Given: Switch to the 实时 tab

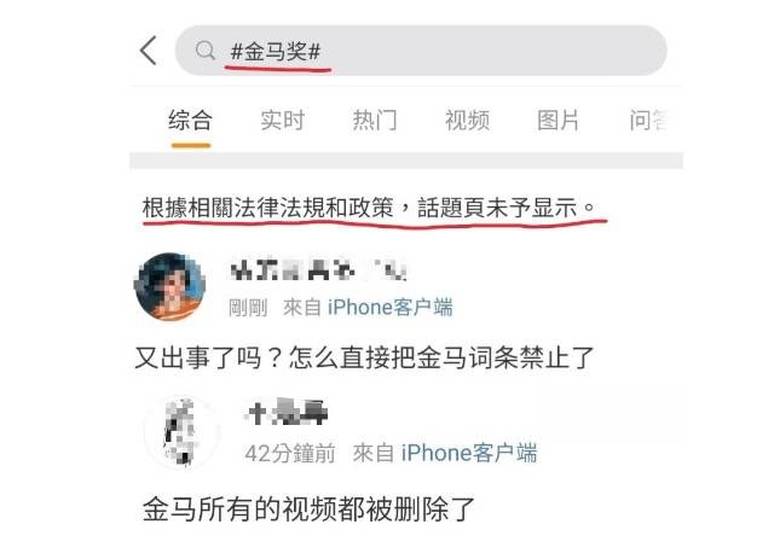Looking at the screenshot, I should click(x=282, y=121).
